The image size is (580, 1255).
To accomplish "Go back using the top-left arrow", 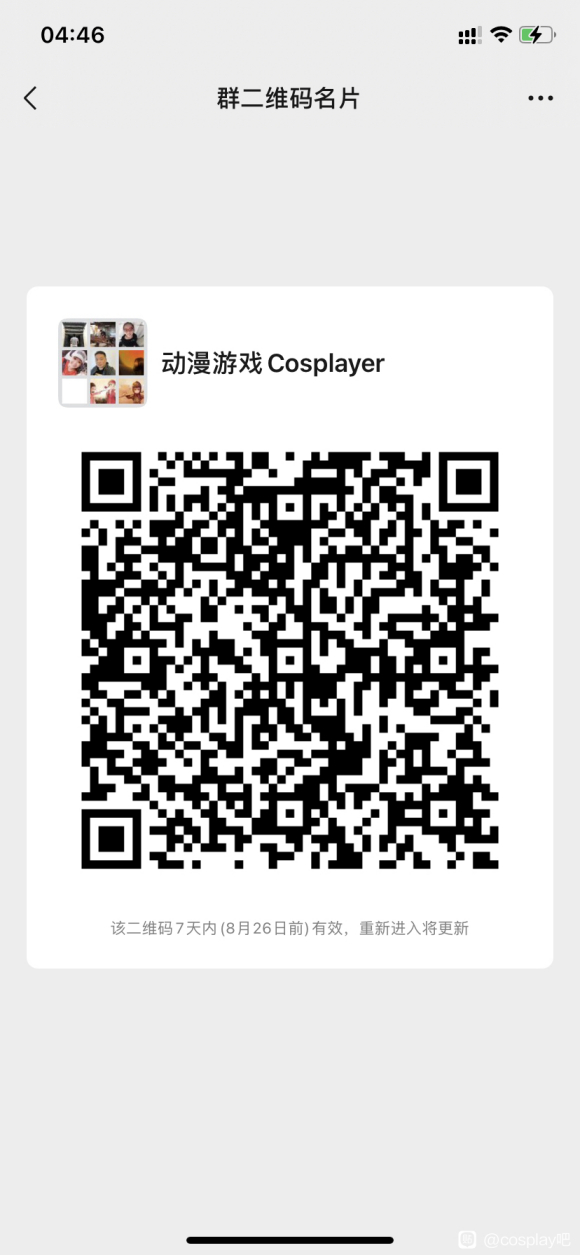I will click(x=30, y=98).
